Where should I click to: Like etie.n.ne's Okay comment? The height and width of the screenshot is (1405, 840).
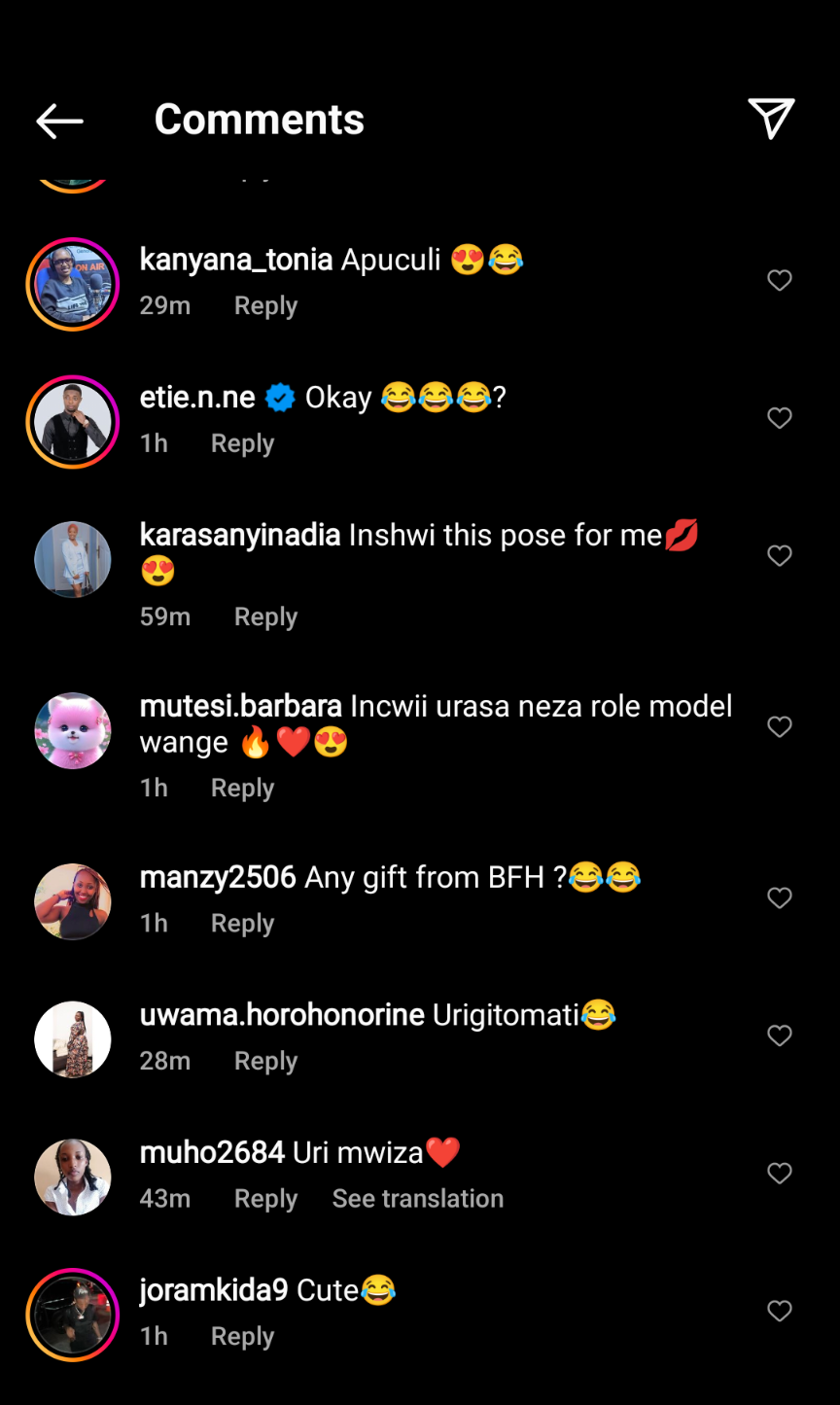click(780, 418)
